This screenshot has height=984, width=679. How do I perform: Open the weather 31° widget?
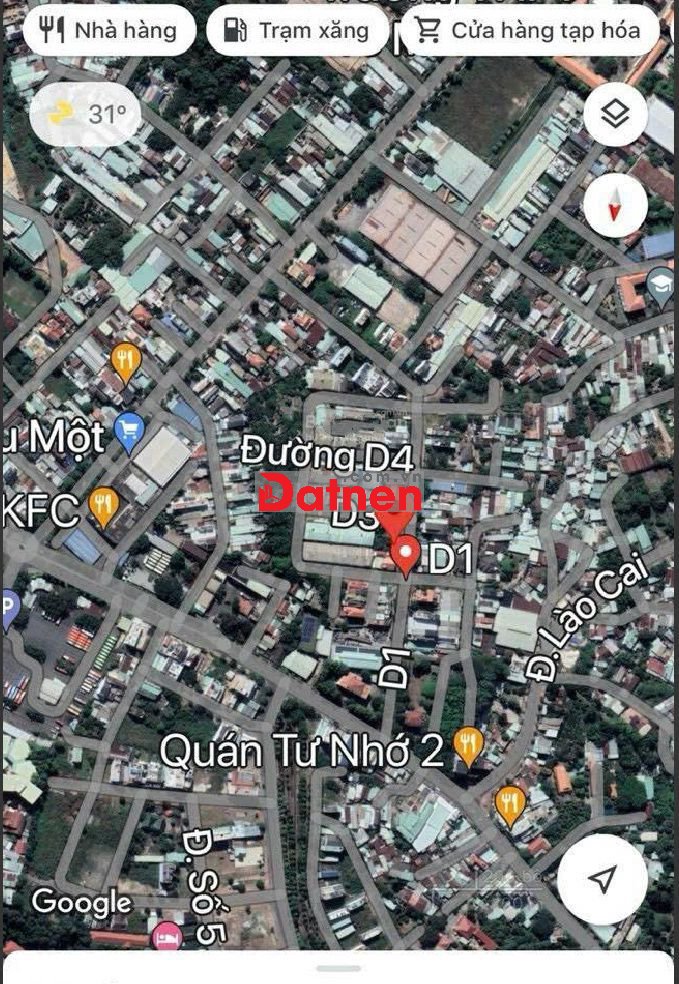tap(85, 114)
